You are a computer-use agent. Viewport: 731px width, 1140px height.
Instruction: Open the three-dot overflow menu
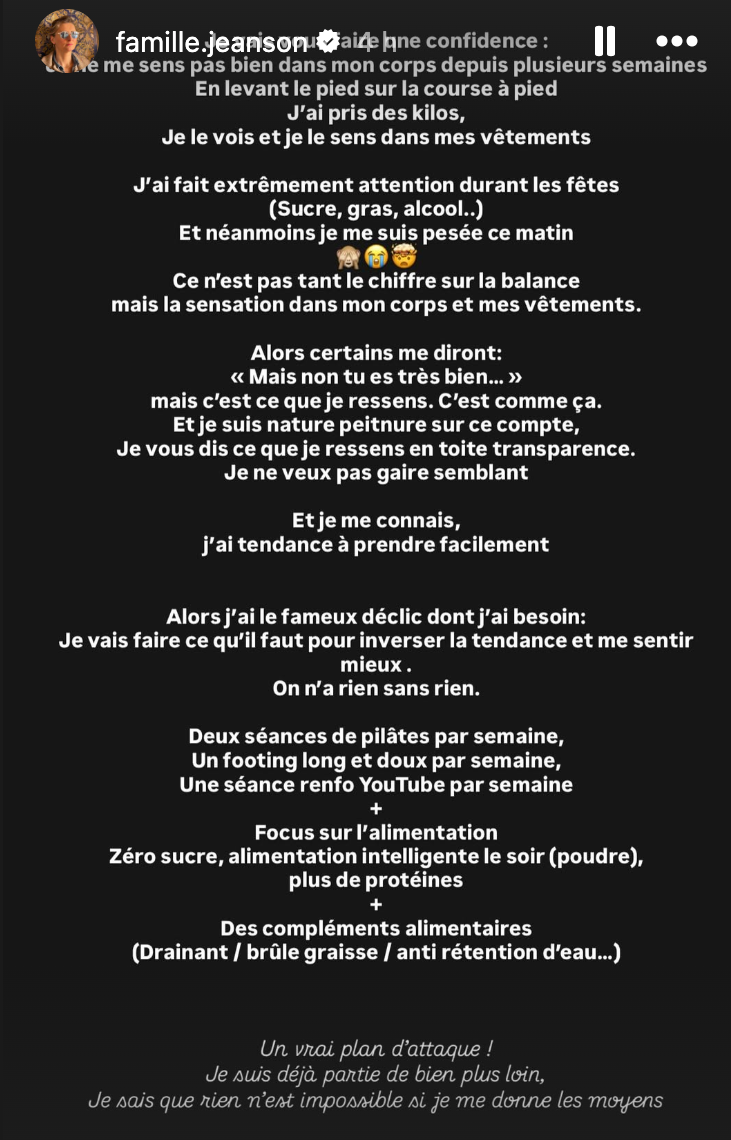point(677,42)
